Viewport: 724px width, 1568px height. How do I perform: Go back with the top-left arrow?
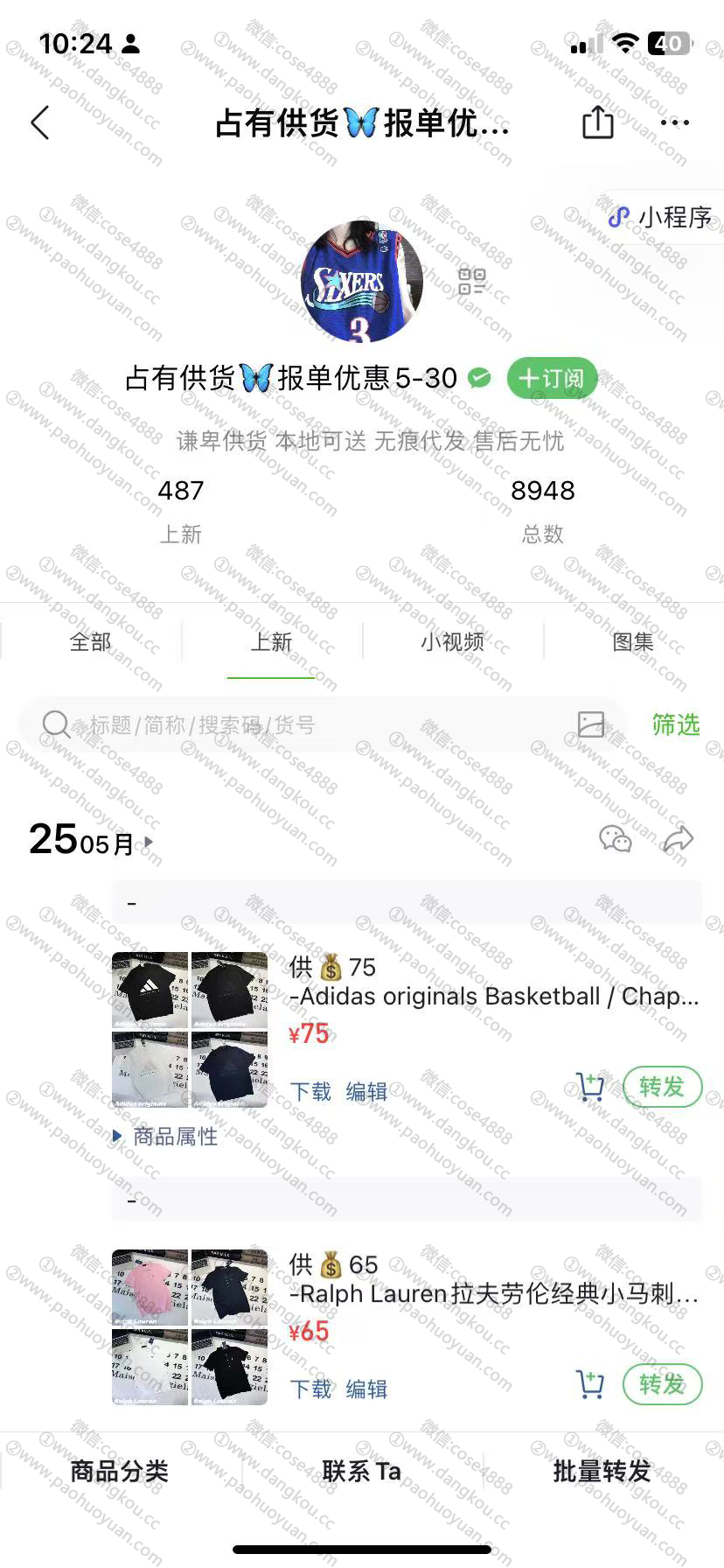40,123
